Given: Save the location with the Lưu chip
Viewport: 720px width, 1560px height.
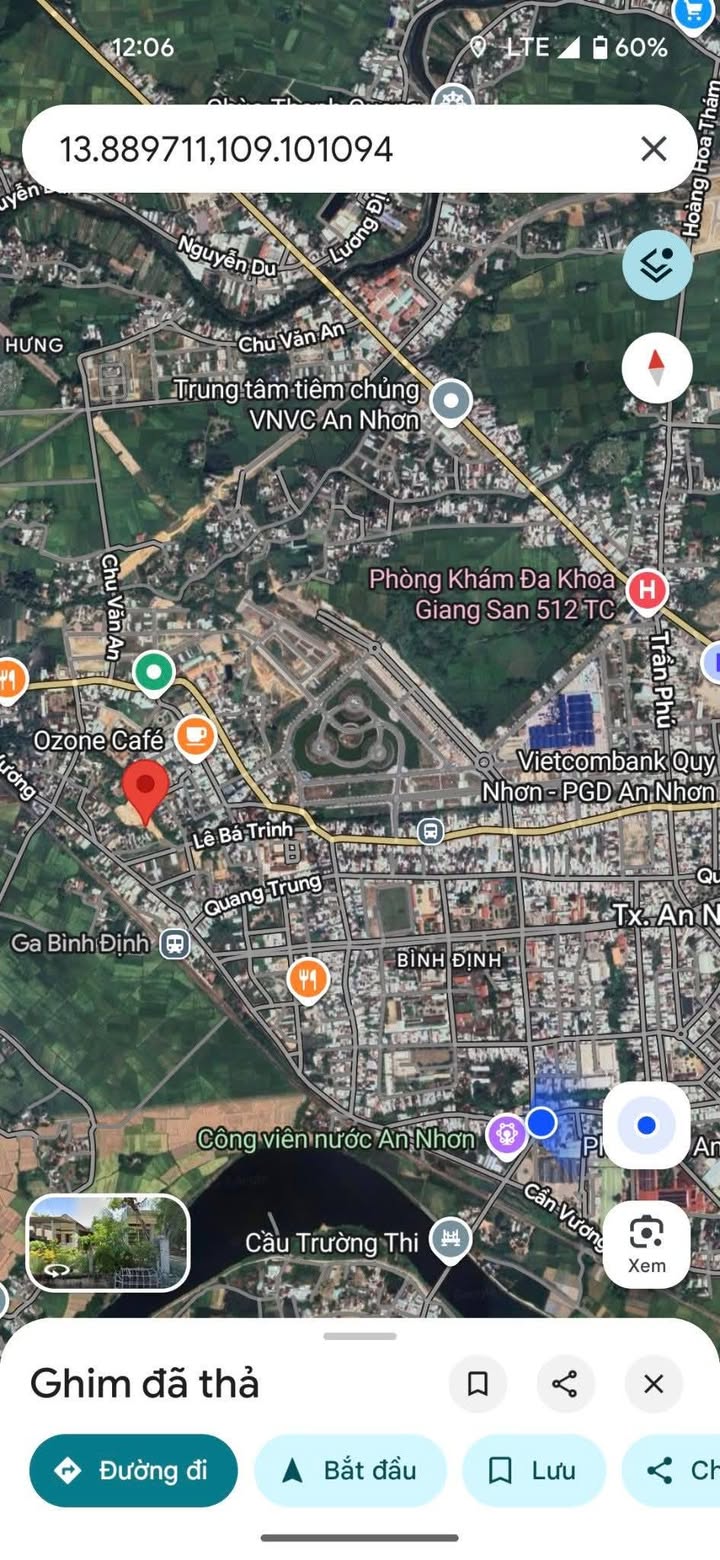Looking at the screenshot, I should click(534, 1470).
